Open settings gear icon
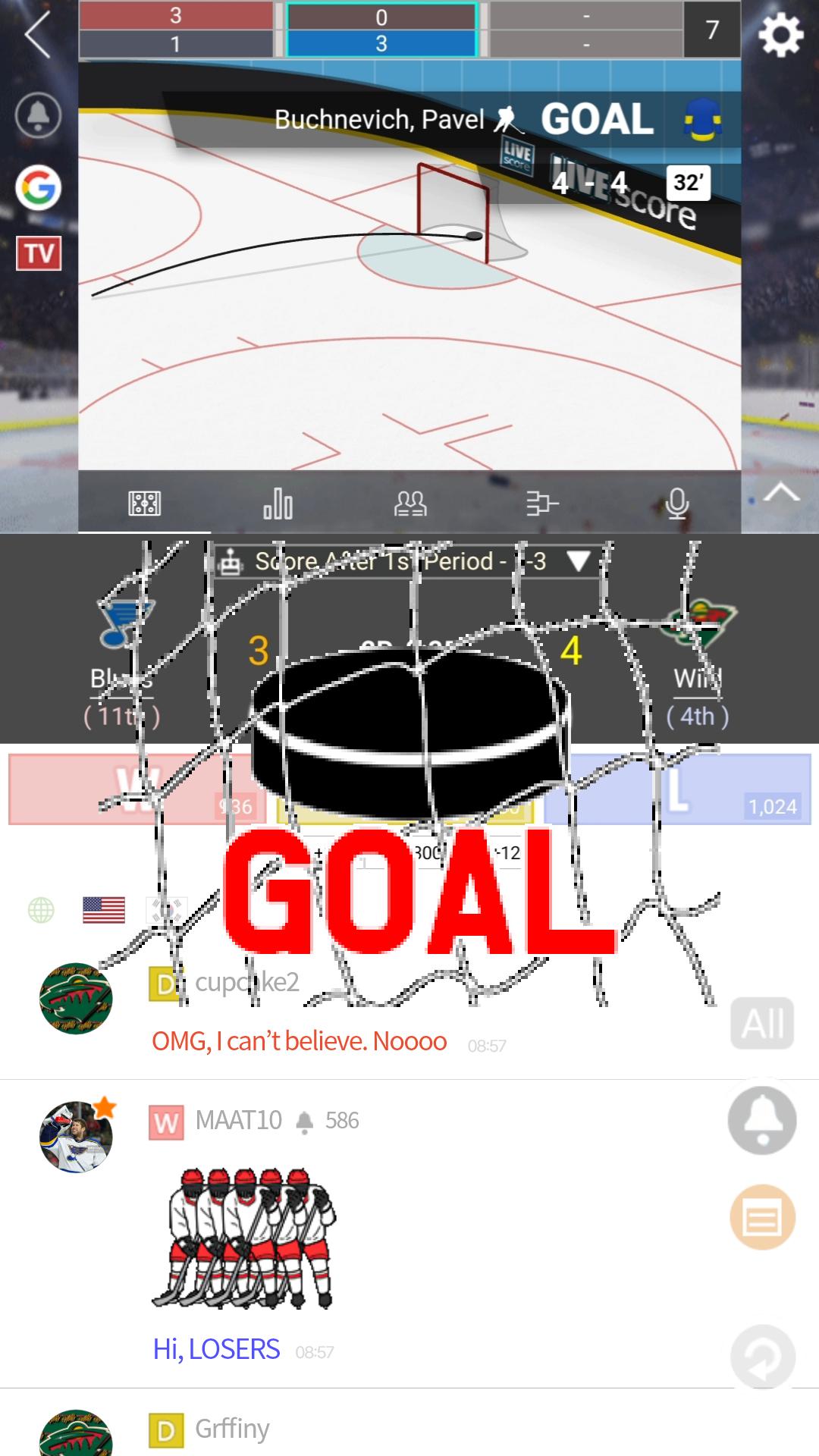Viewport: 819px width, 1456px height. [781, 34]
